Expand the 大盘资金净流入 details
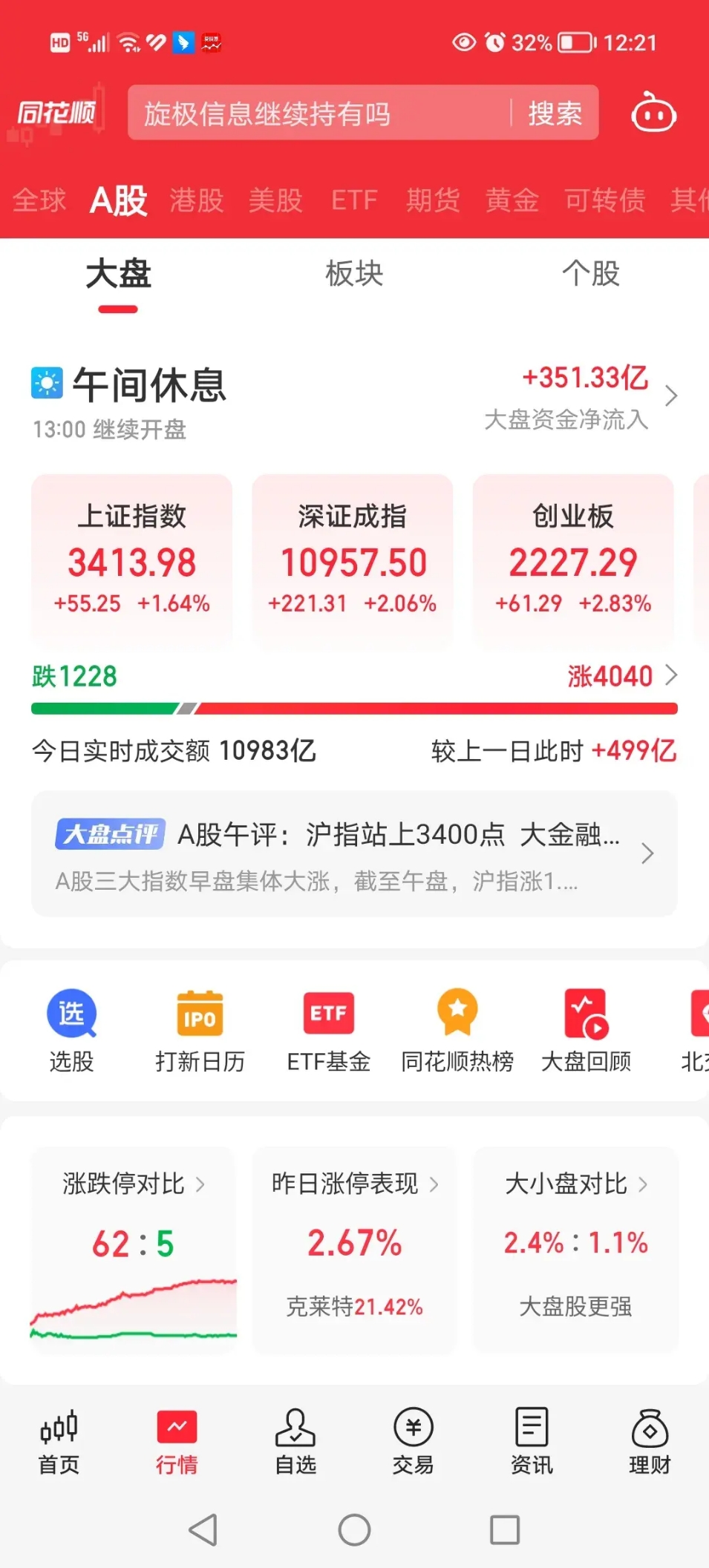This screenshot has height=1568, width=709. coord(670,396)
